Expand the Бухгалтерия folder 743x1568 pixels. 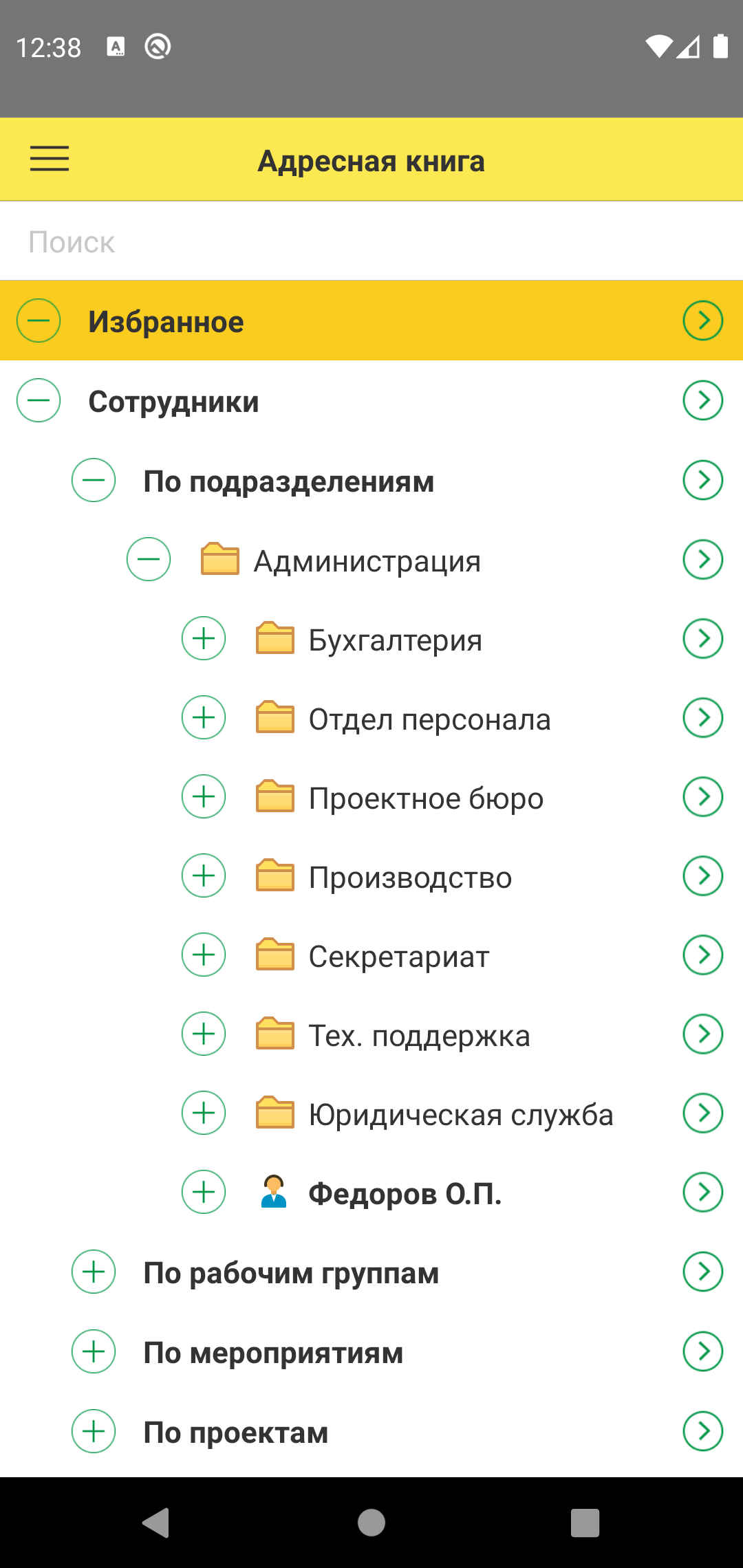pyautogui.click(x=204, y=639)
